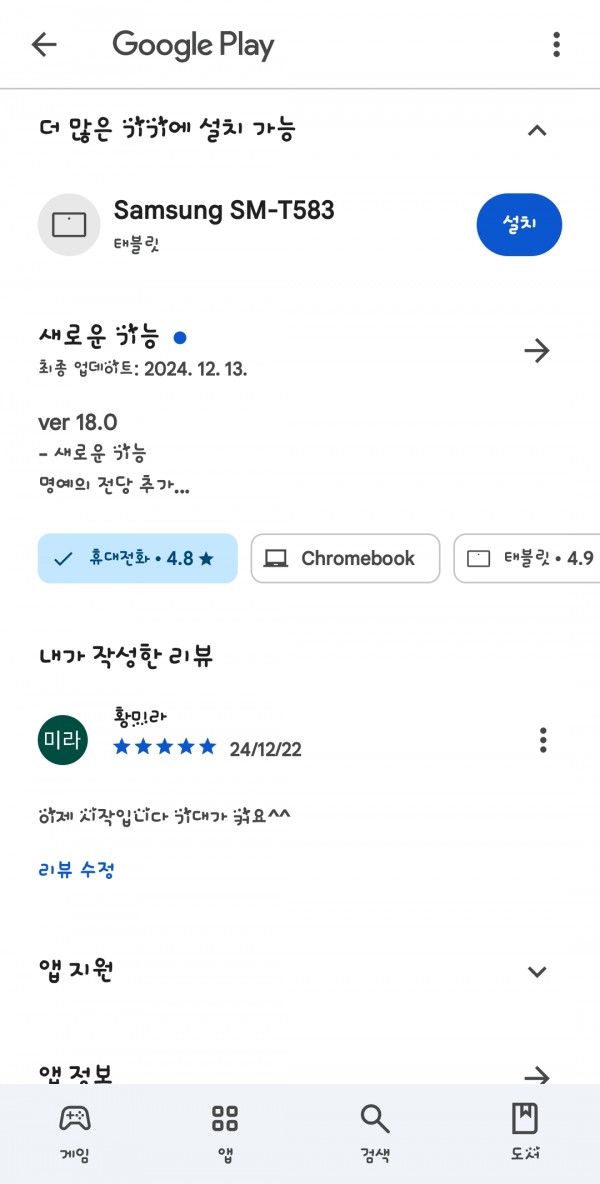Collapse the more devices install section
600x1184 pixels.
(x=537, y=131)
